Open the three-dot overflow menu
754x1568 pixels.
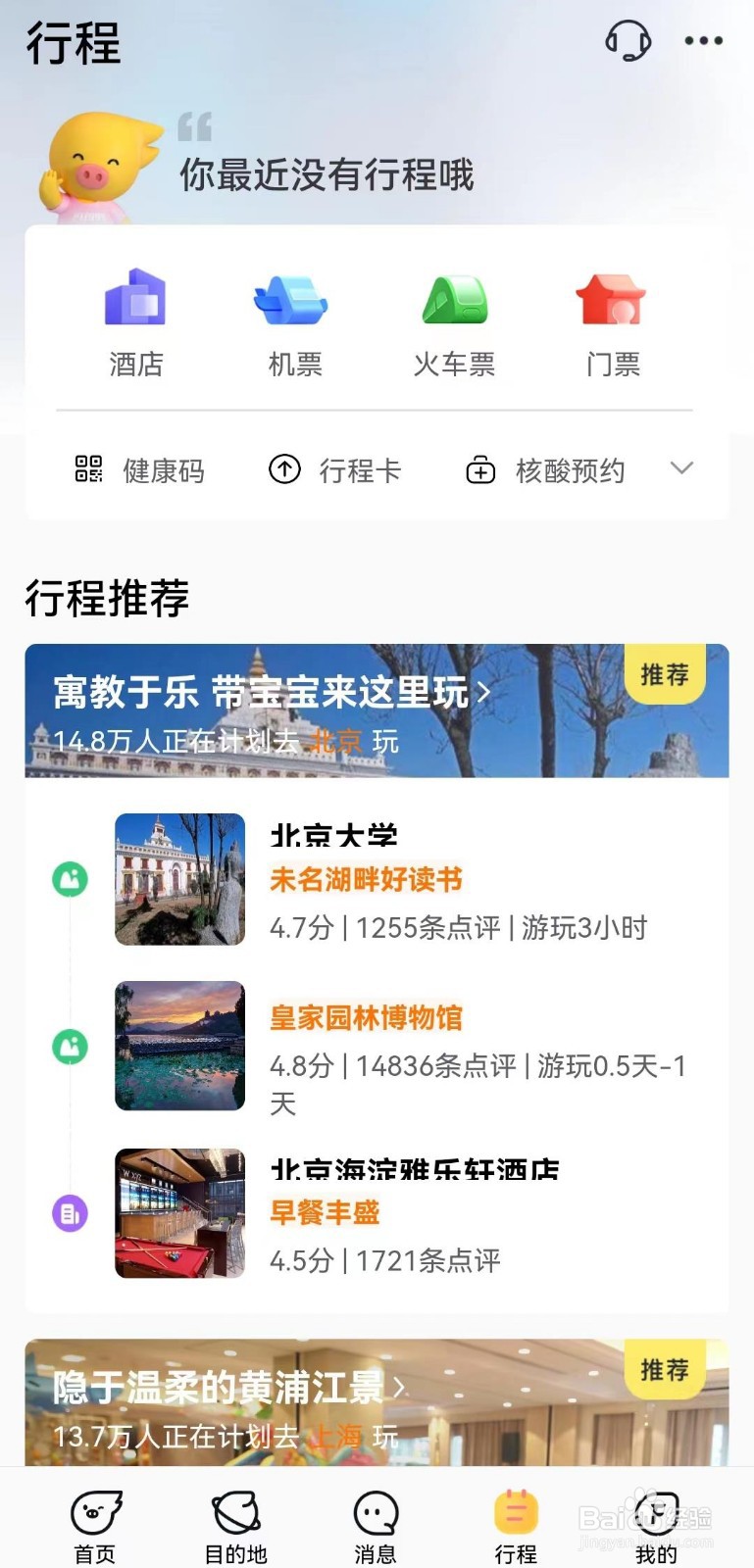point(703,41)
